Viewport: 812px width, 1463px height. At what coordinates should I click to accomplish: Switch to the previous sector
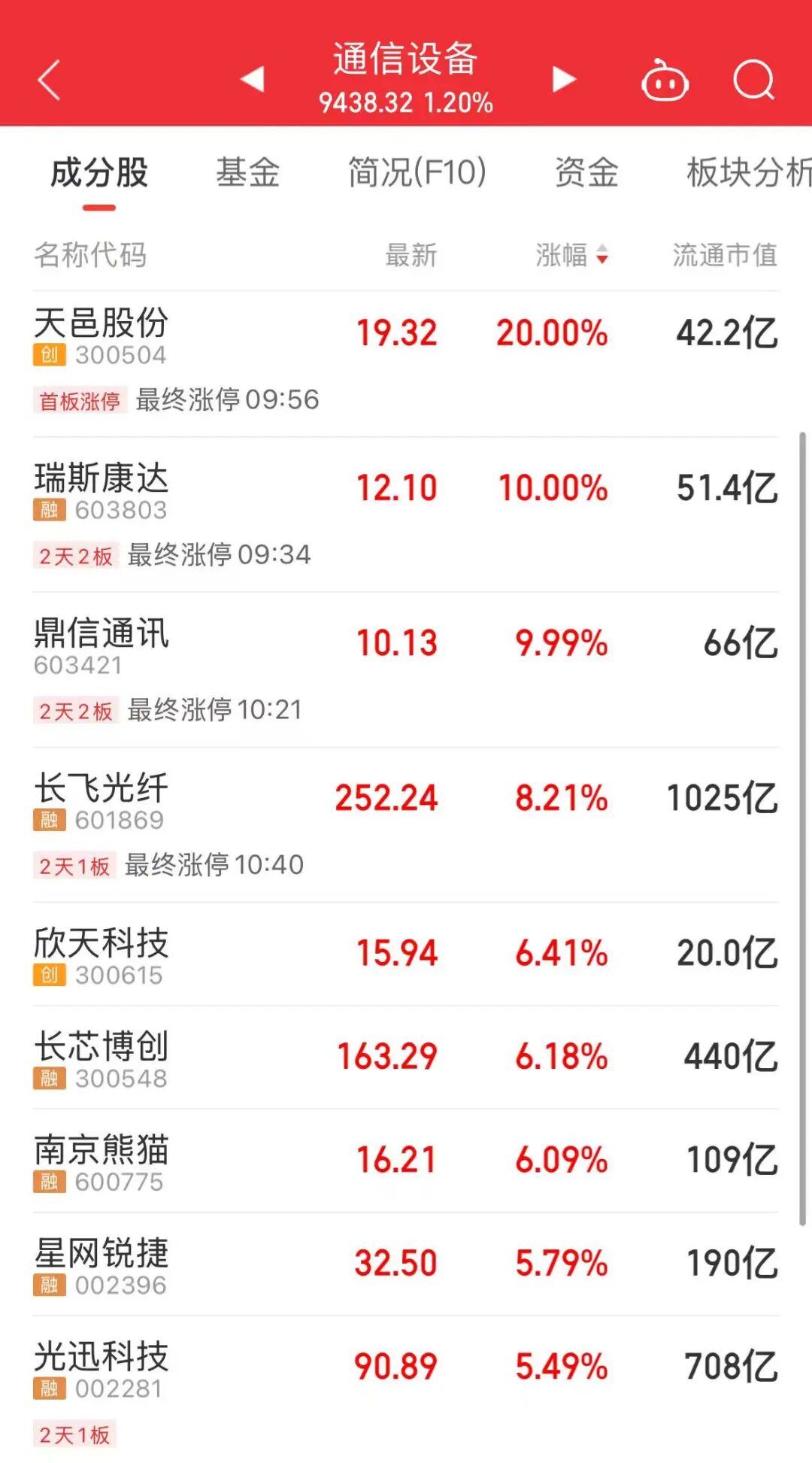tap(253, 78)
